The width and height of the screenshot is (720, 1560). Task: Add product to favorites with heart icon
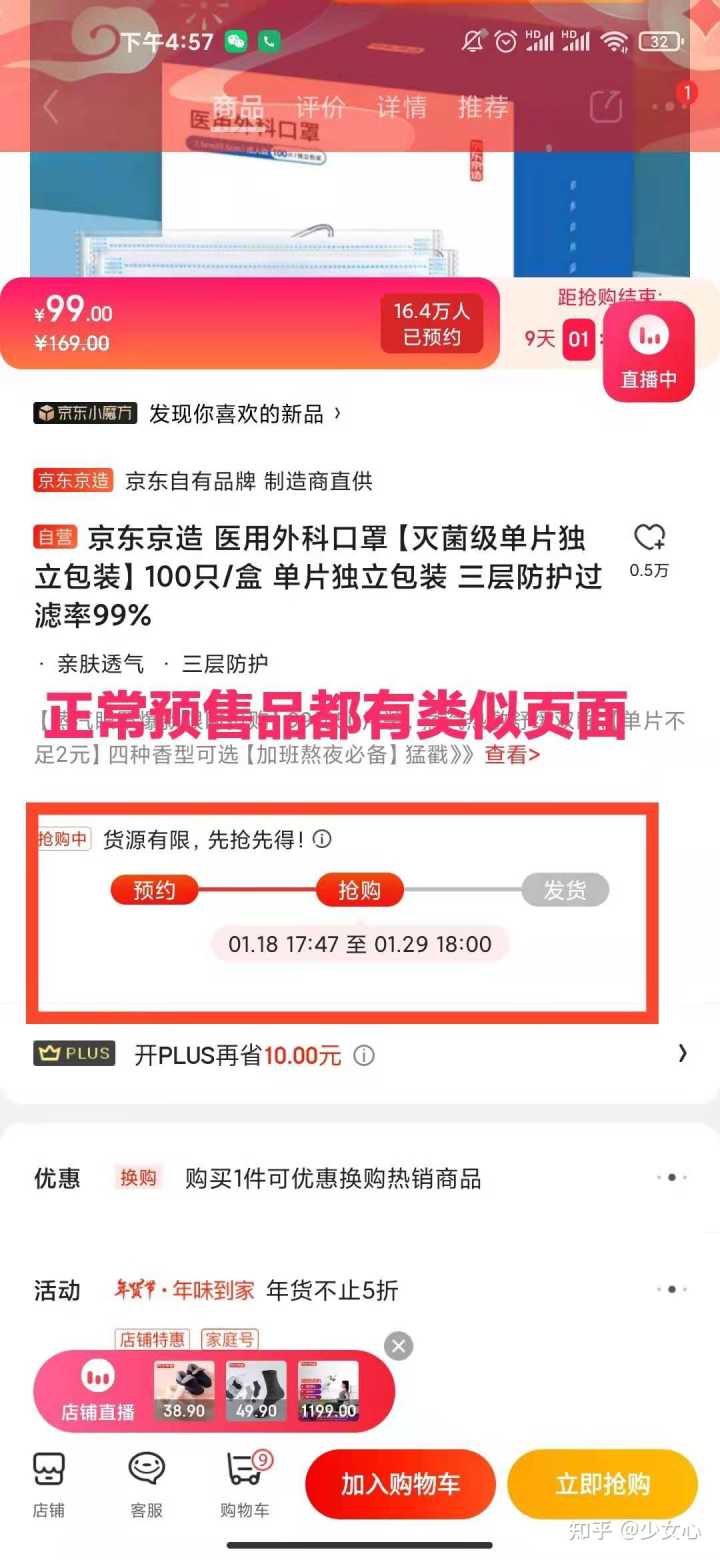[649, 538]
